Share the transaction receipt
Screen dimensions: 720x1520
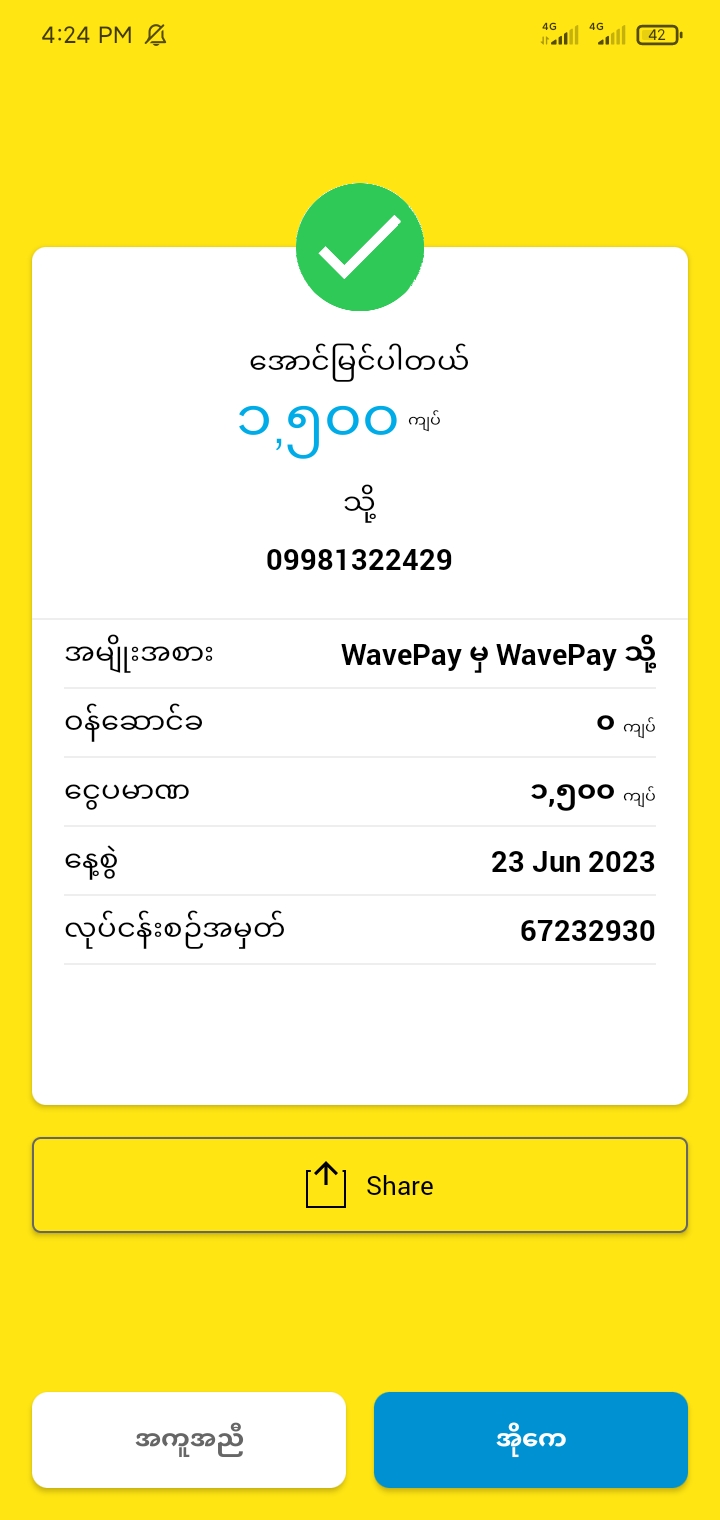tap(360, 1185)
